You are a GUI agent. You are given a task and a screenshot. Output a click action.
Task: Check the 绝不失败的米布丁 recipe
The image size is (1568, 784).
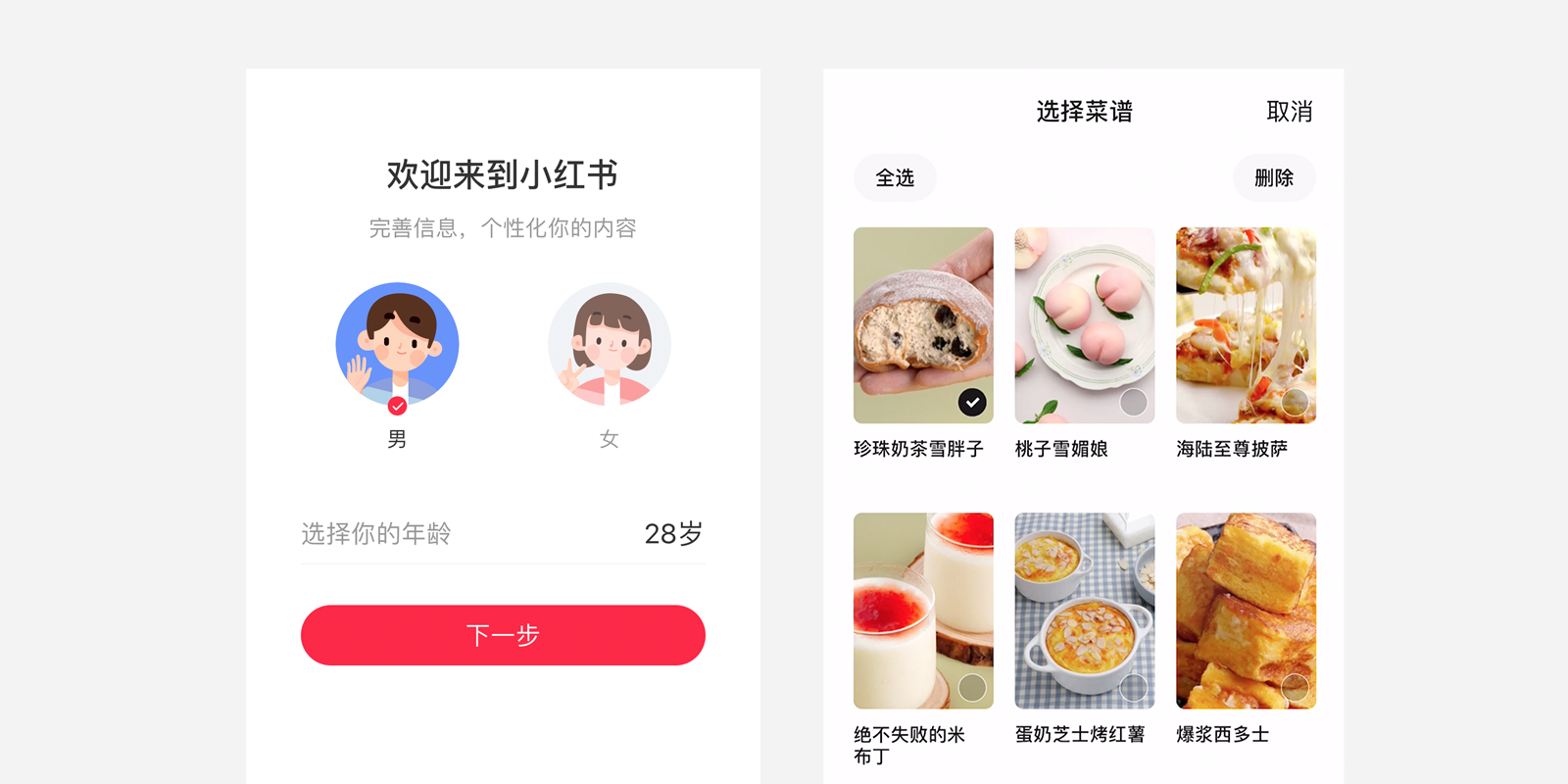[972, 687]
